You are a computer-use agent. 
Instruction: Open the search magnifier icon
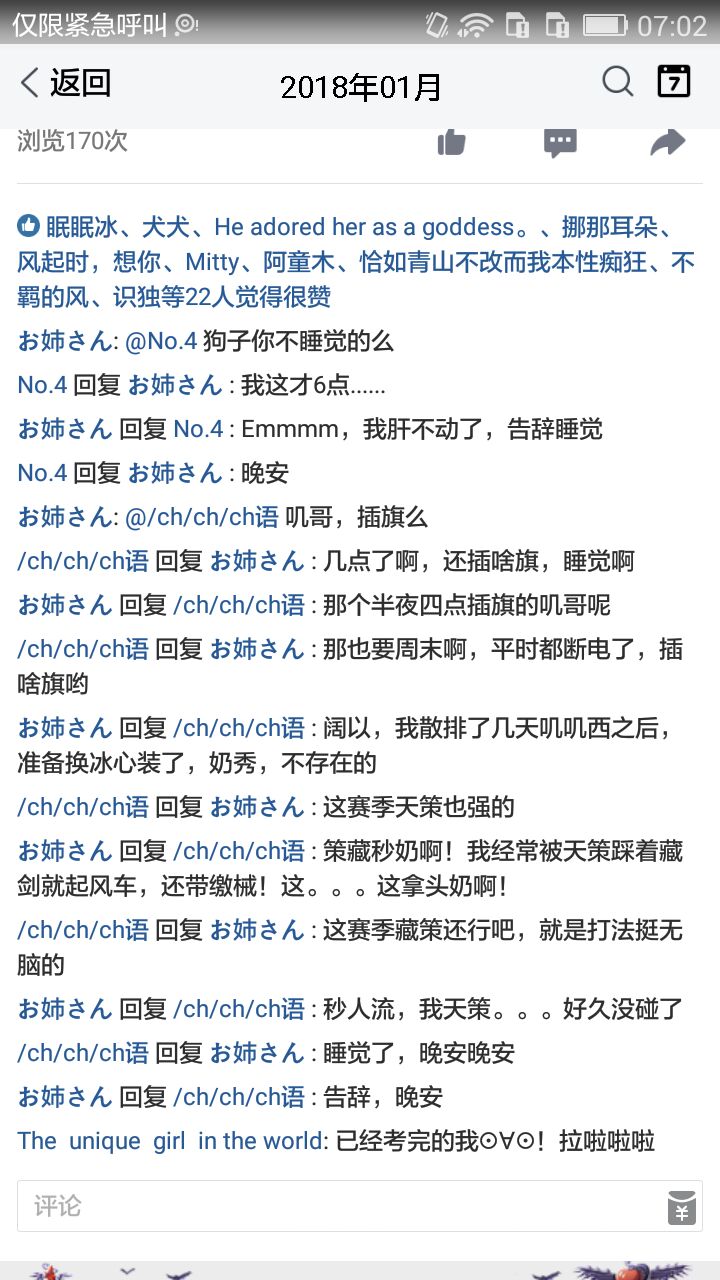617,82
